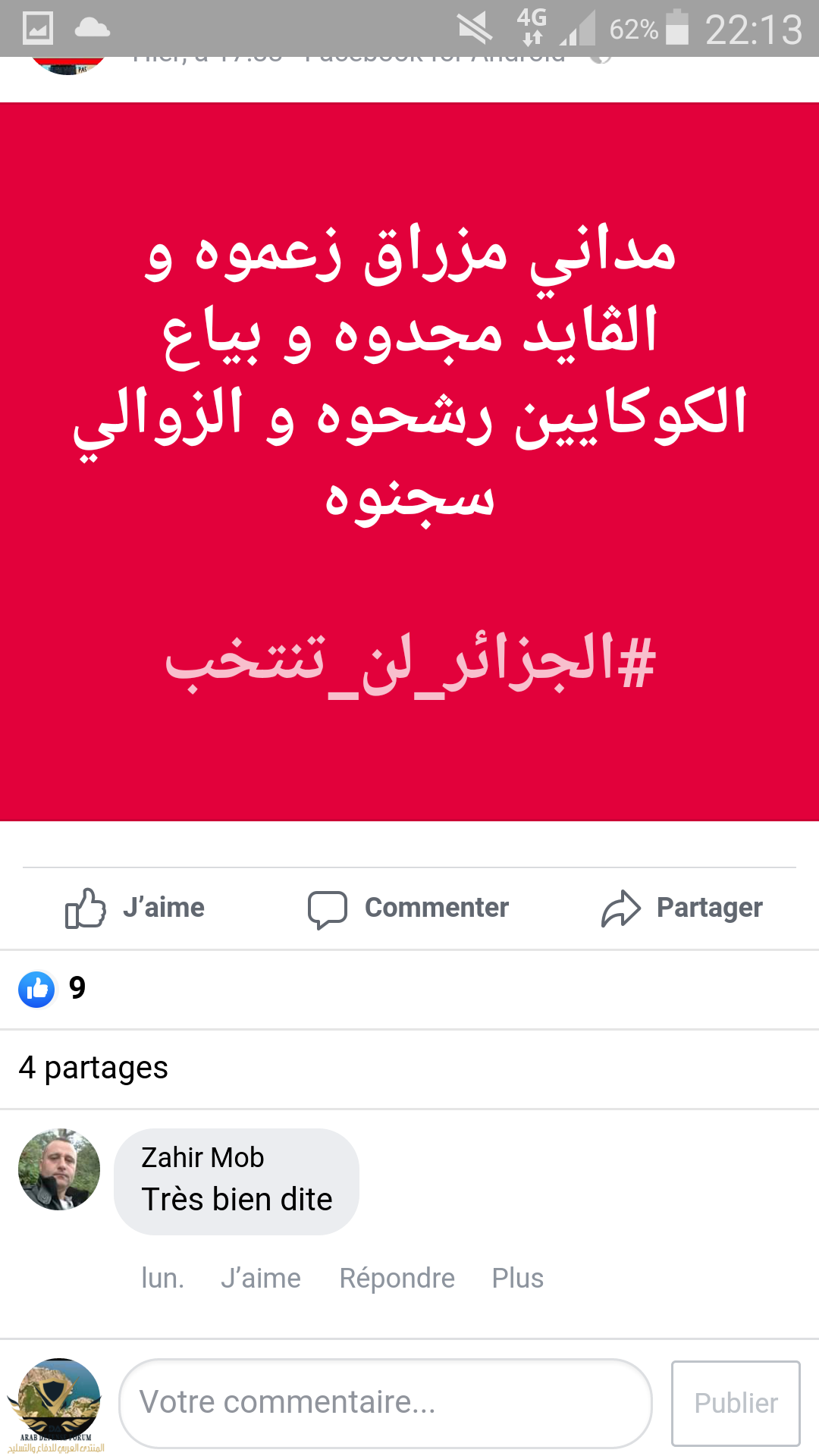Share the post via Partager
This screenshot has width=819, height=1456.
point(682,908)
